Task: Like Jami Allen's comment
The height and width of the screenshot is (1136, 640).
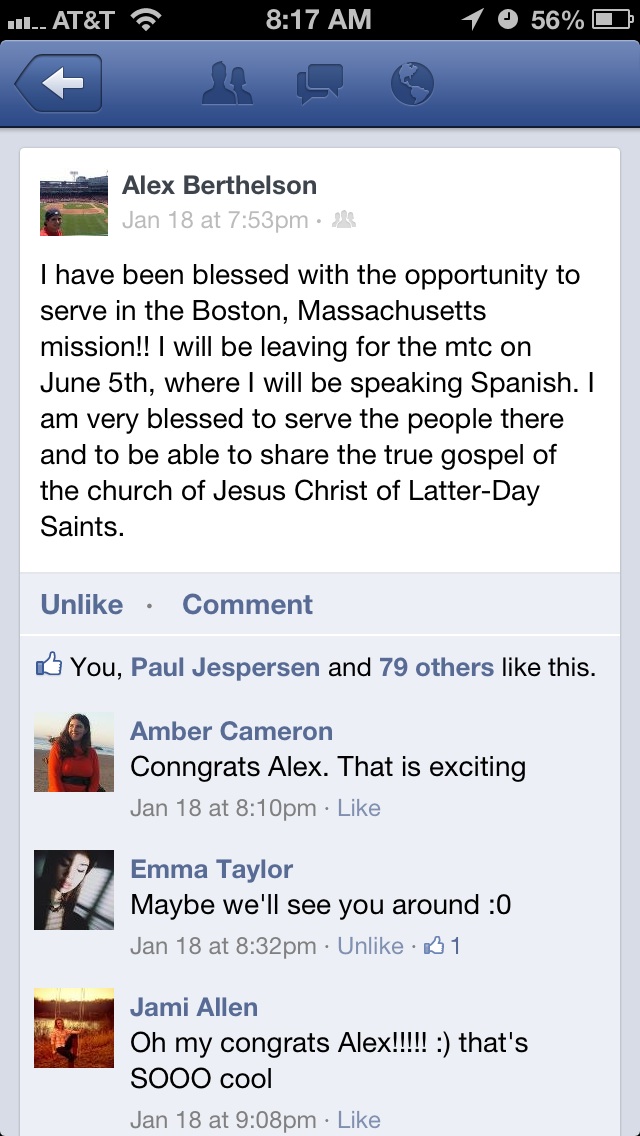Action: (x=359, y=1120)
